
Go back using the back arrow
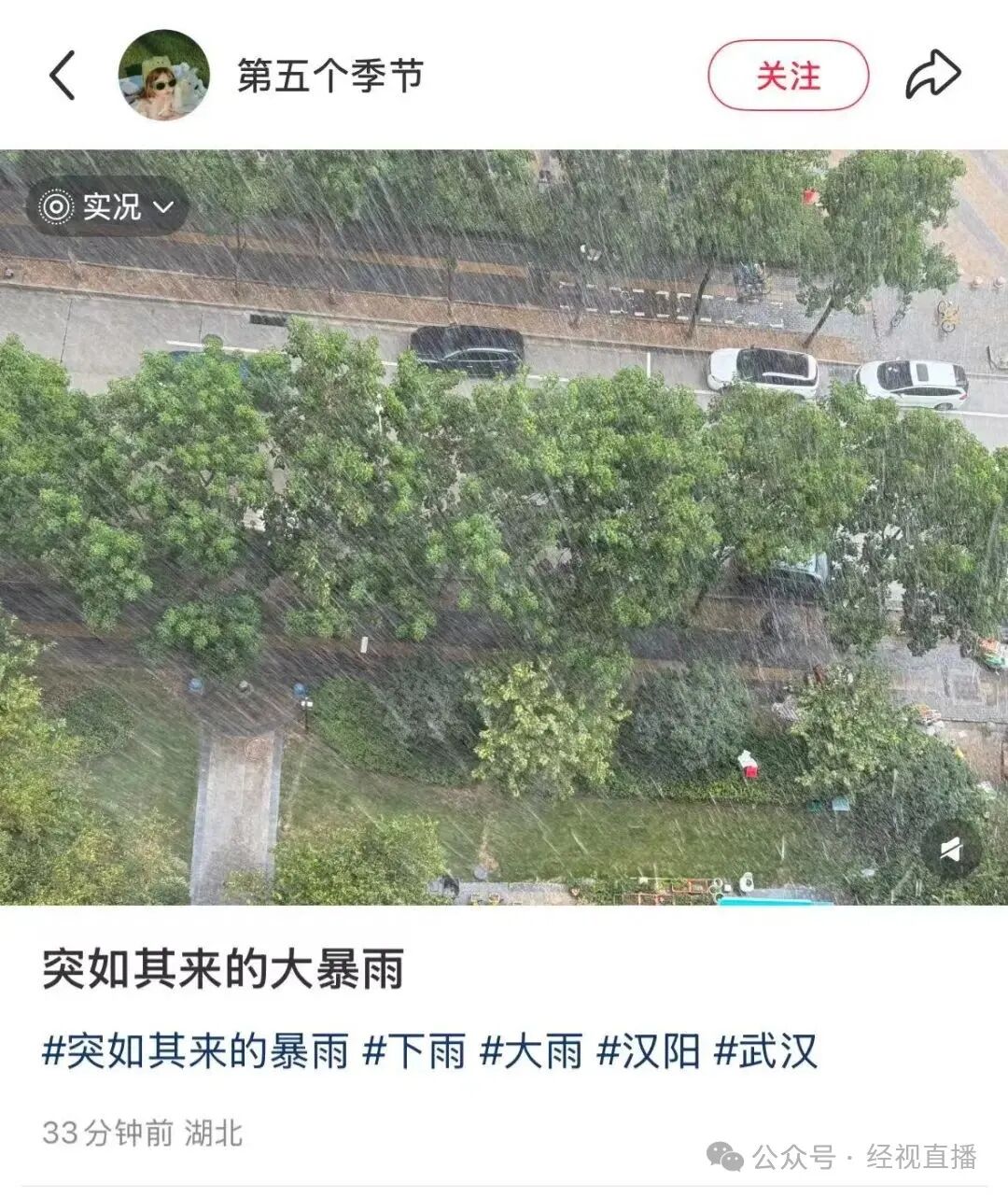coord(63,76)
